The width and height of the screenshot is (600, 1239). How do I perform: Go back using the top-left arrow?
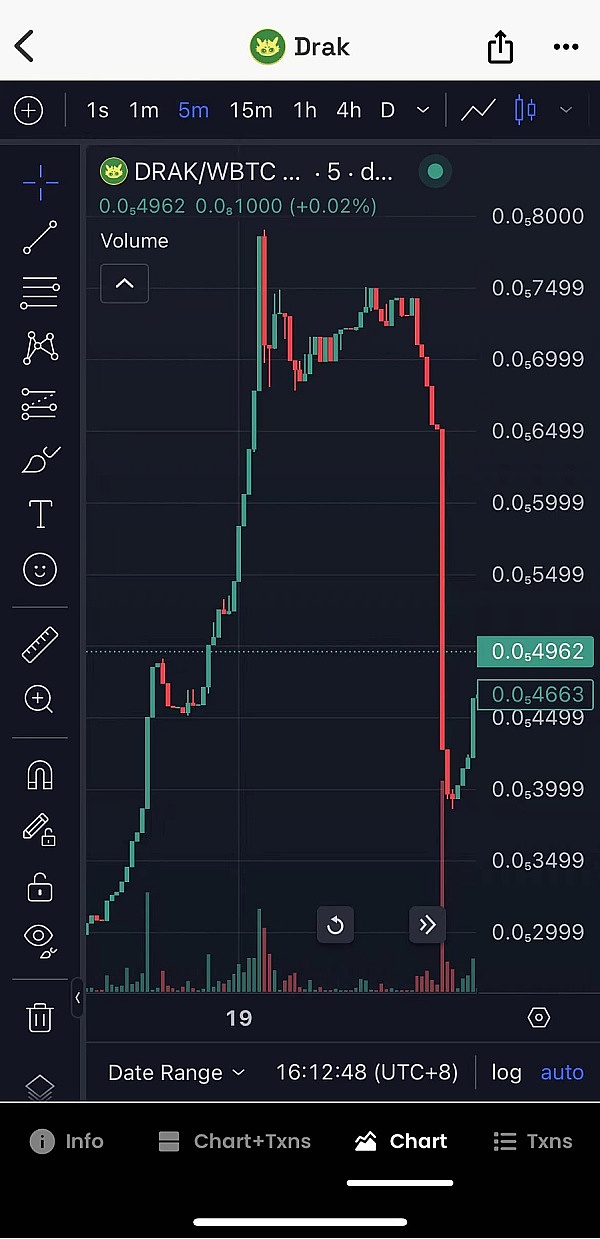(24, 46)
